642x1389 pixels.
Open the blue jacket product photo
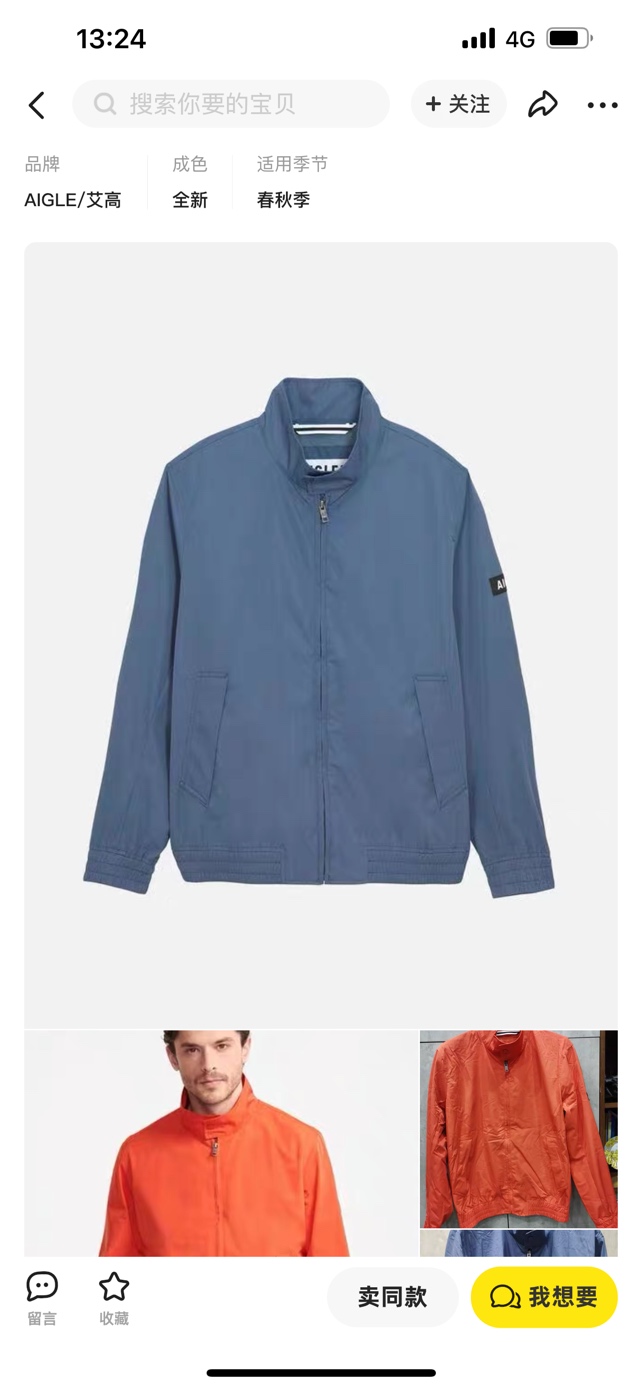(x=320, y=635)
